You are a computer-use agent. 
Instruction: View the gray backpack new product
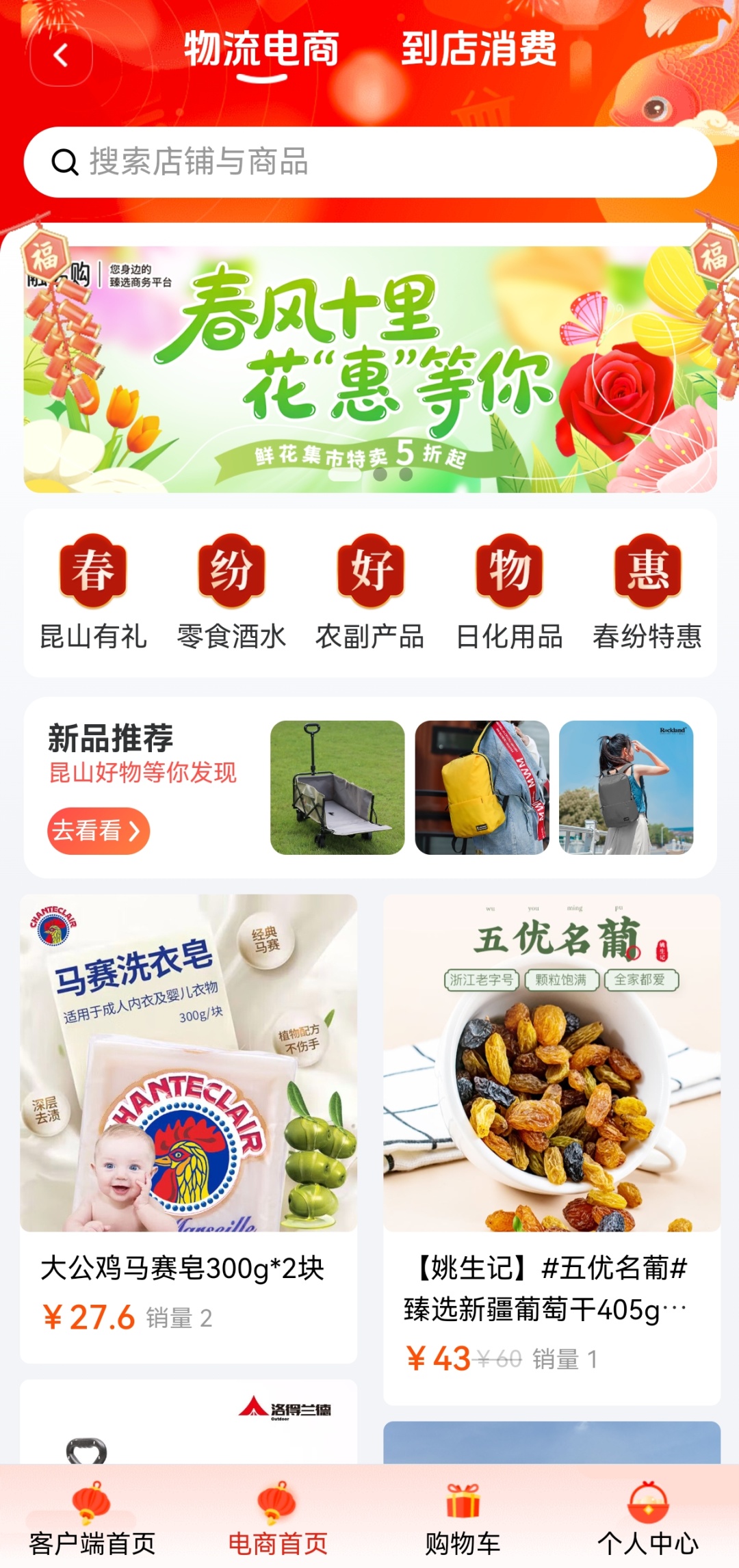tap(626, 787)
